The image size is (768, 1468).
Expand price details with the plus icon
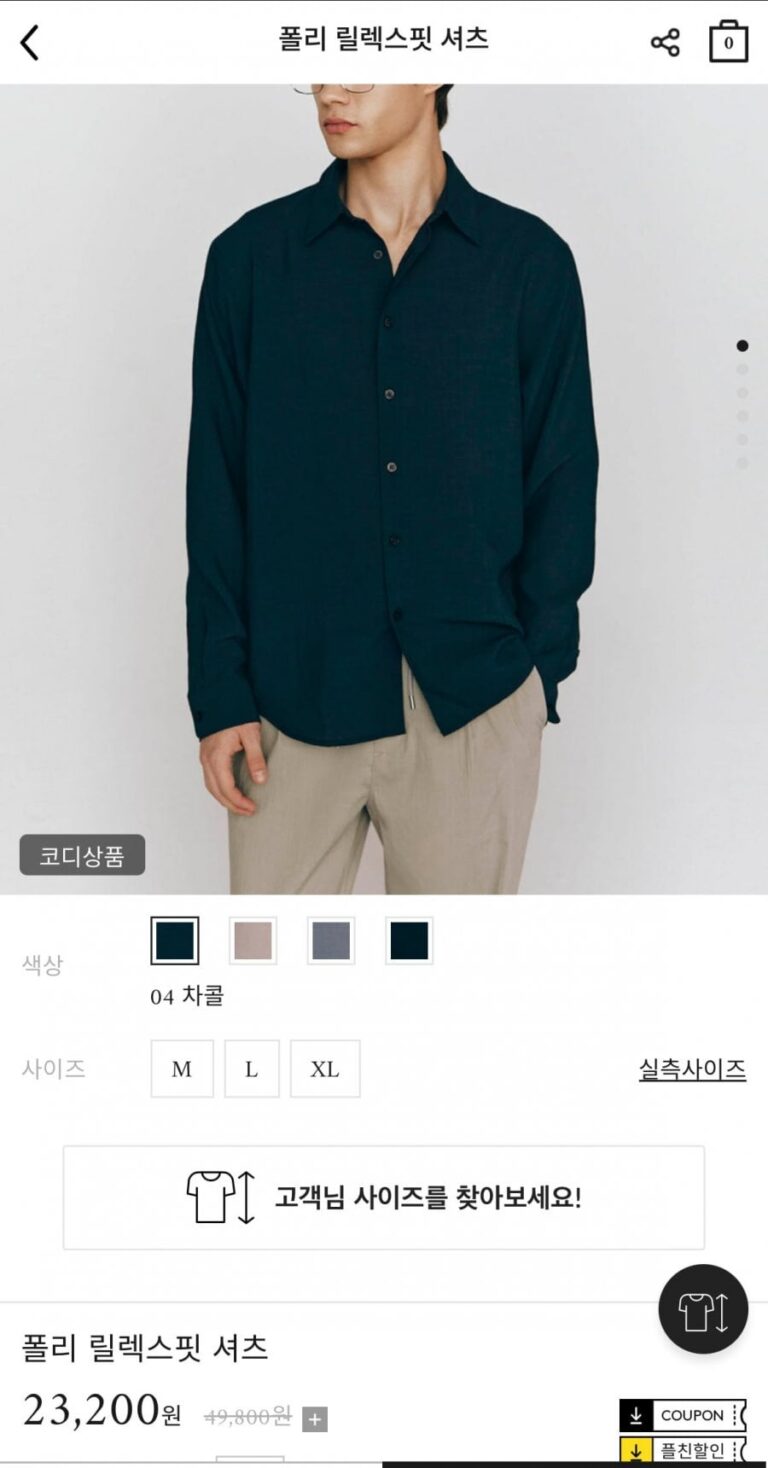coord(315,1419)
